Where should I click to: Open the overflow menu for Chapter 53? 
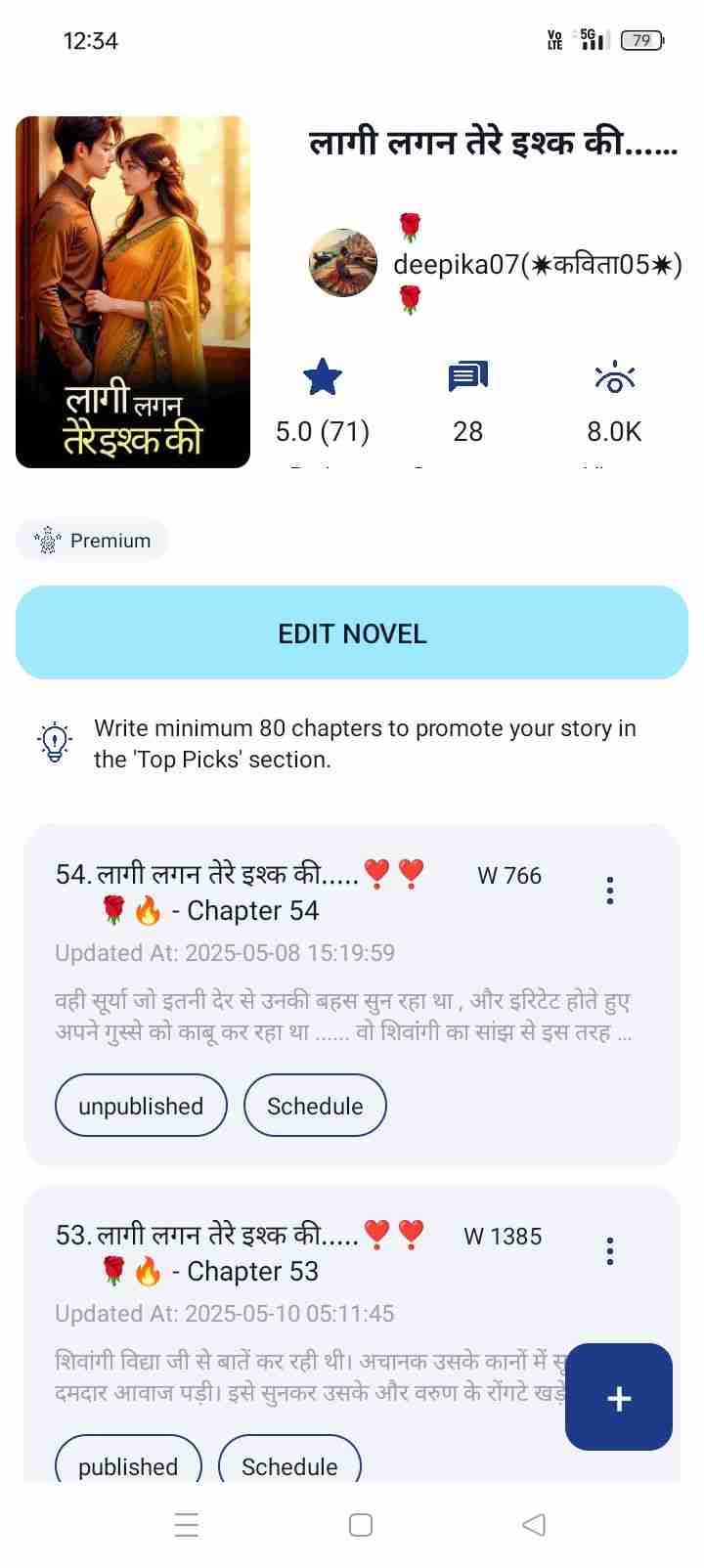[609, 1250]
